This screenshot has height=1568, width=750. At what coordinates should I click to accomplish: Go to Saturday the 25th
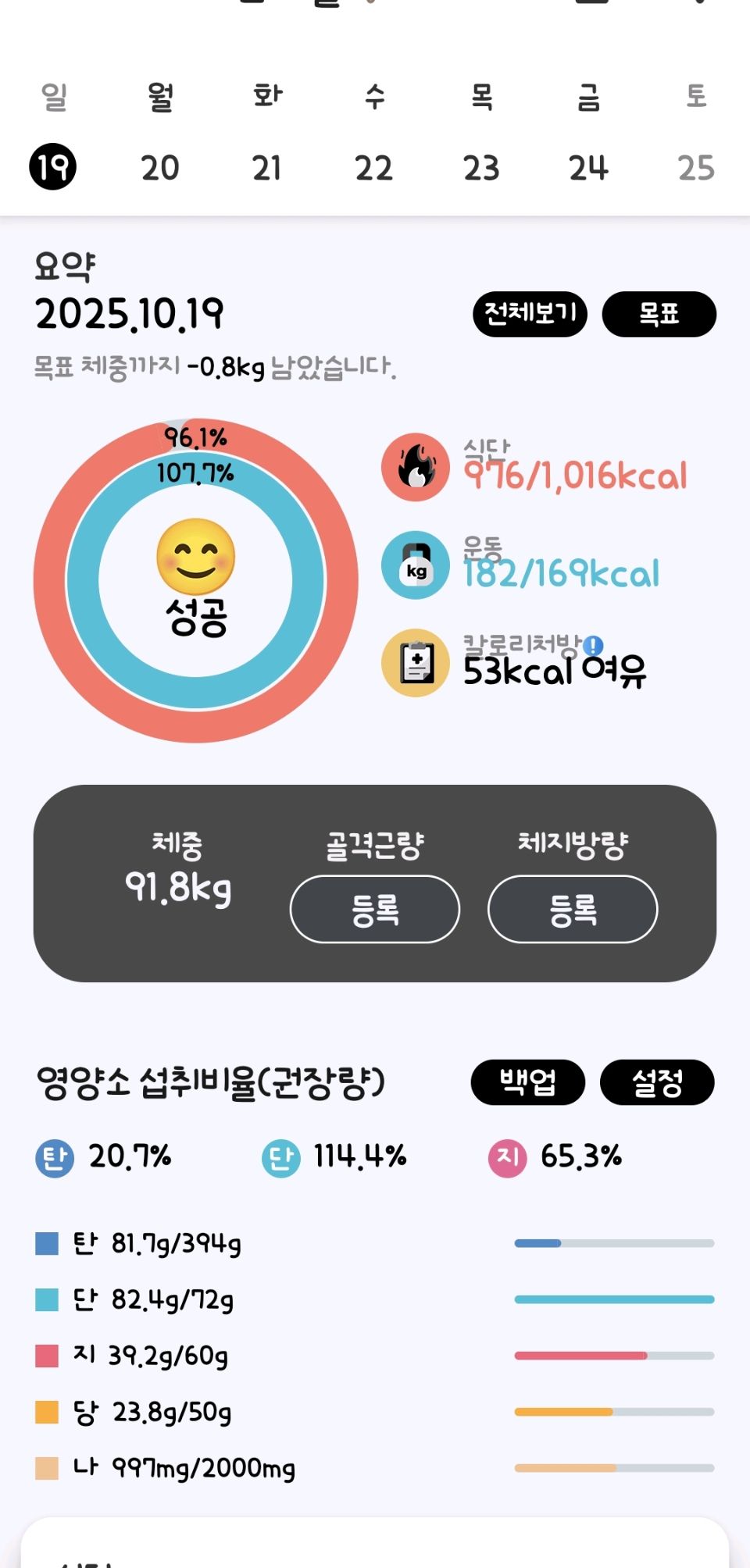pyautogui.click(x=695, y=167)
